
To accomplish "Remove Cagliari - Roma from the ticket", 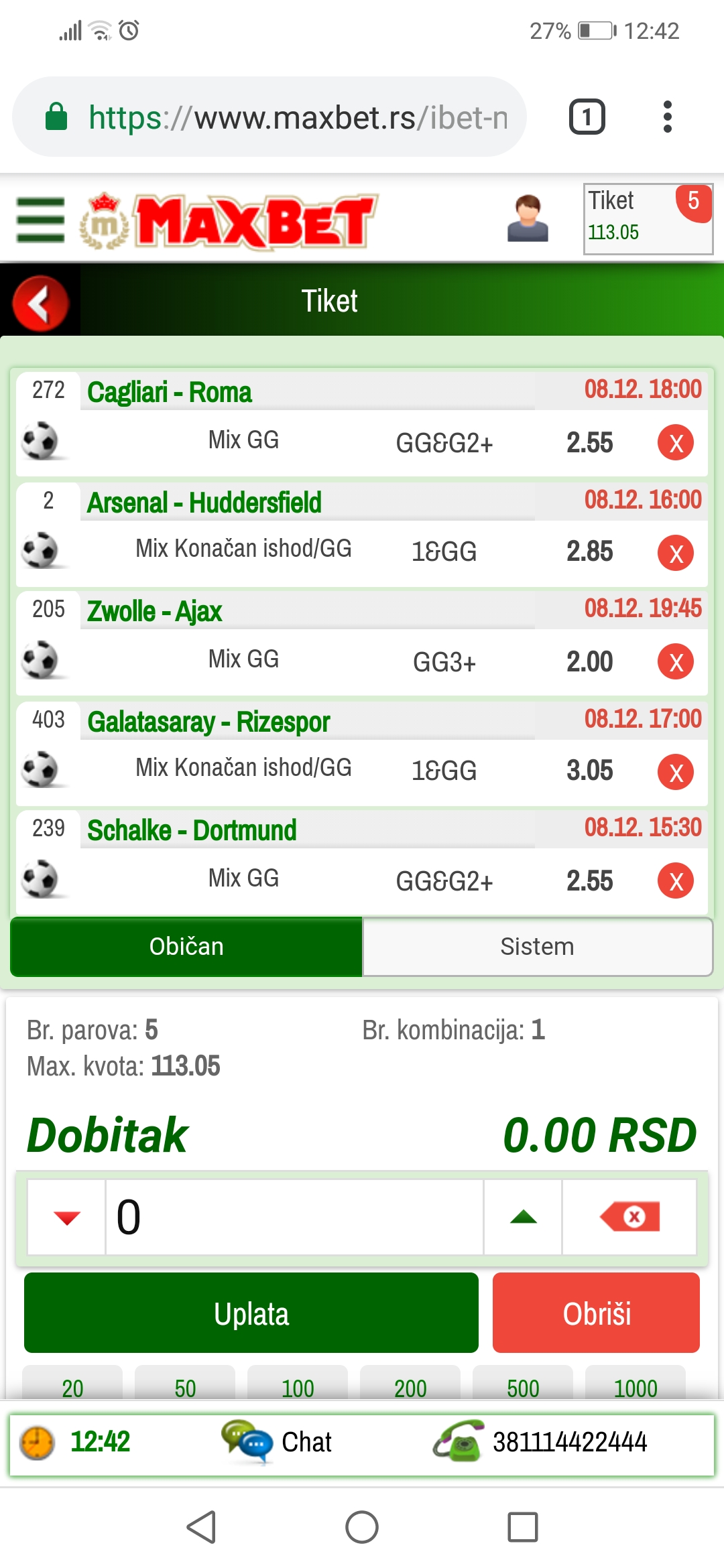I will (676, 443).
